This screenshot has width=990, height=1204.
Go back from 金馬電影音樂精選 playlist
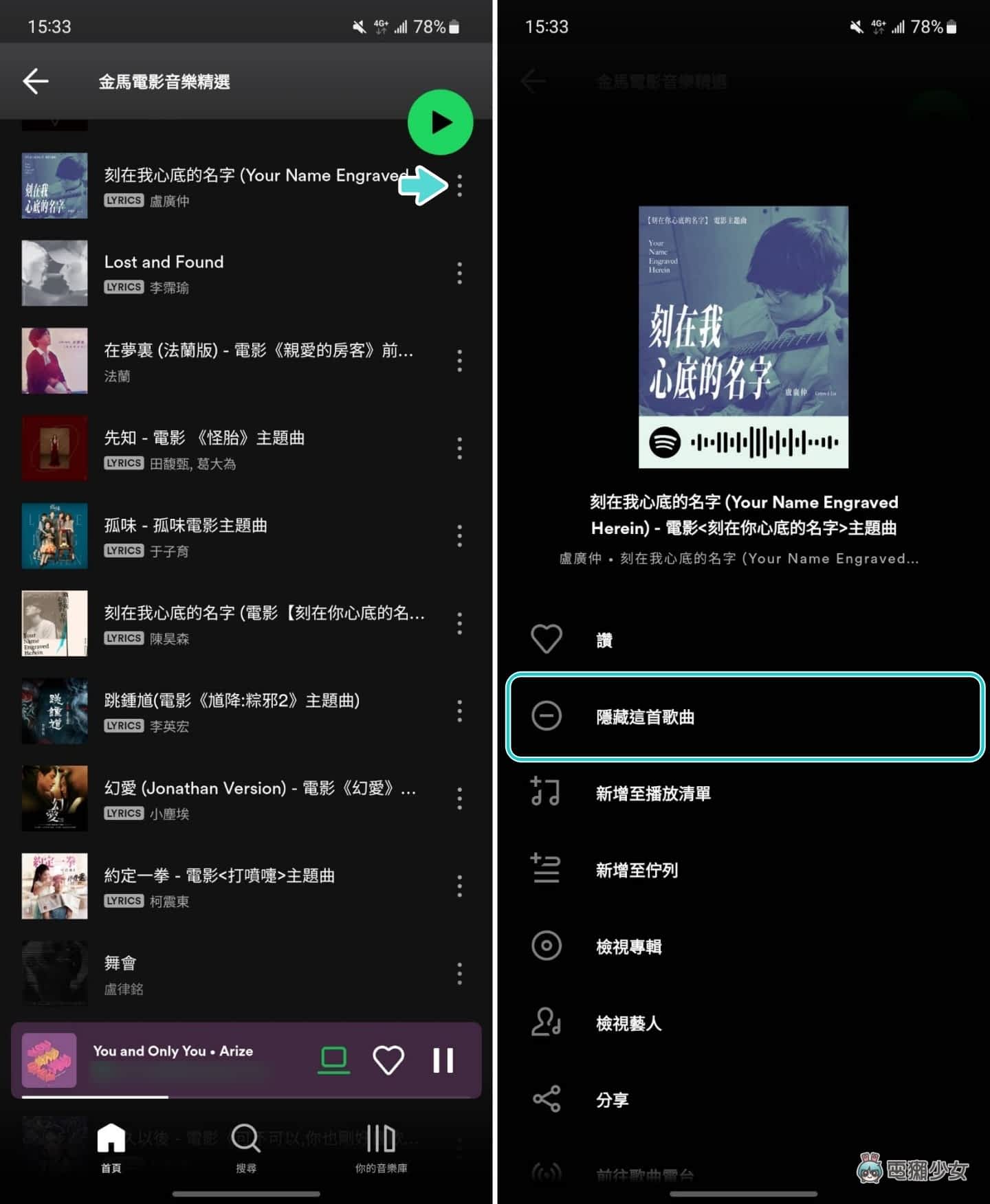coord(36,81)
